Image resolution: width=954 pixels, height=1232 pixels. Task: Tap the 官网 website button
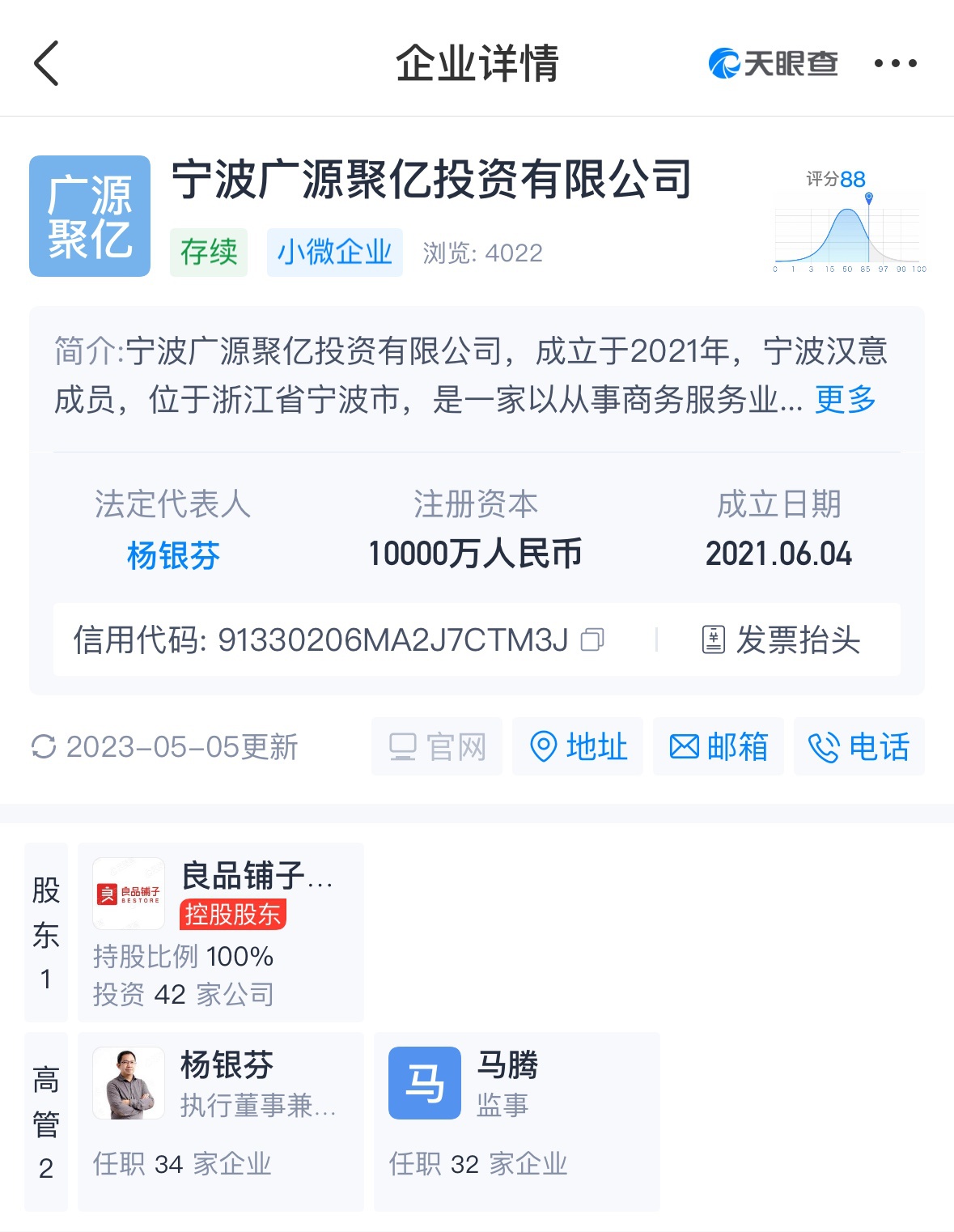pyautogui.click(x=437, y=746)
